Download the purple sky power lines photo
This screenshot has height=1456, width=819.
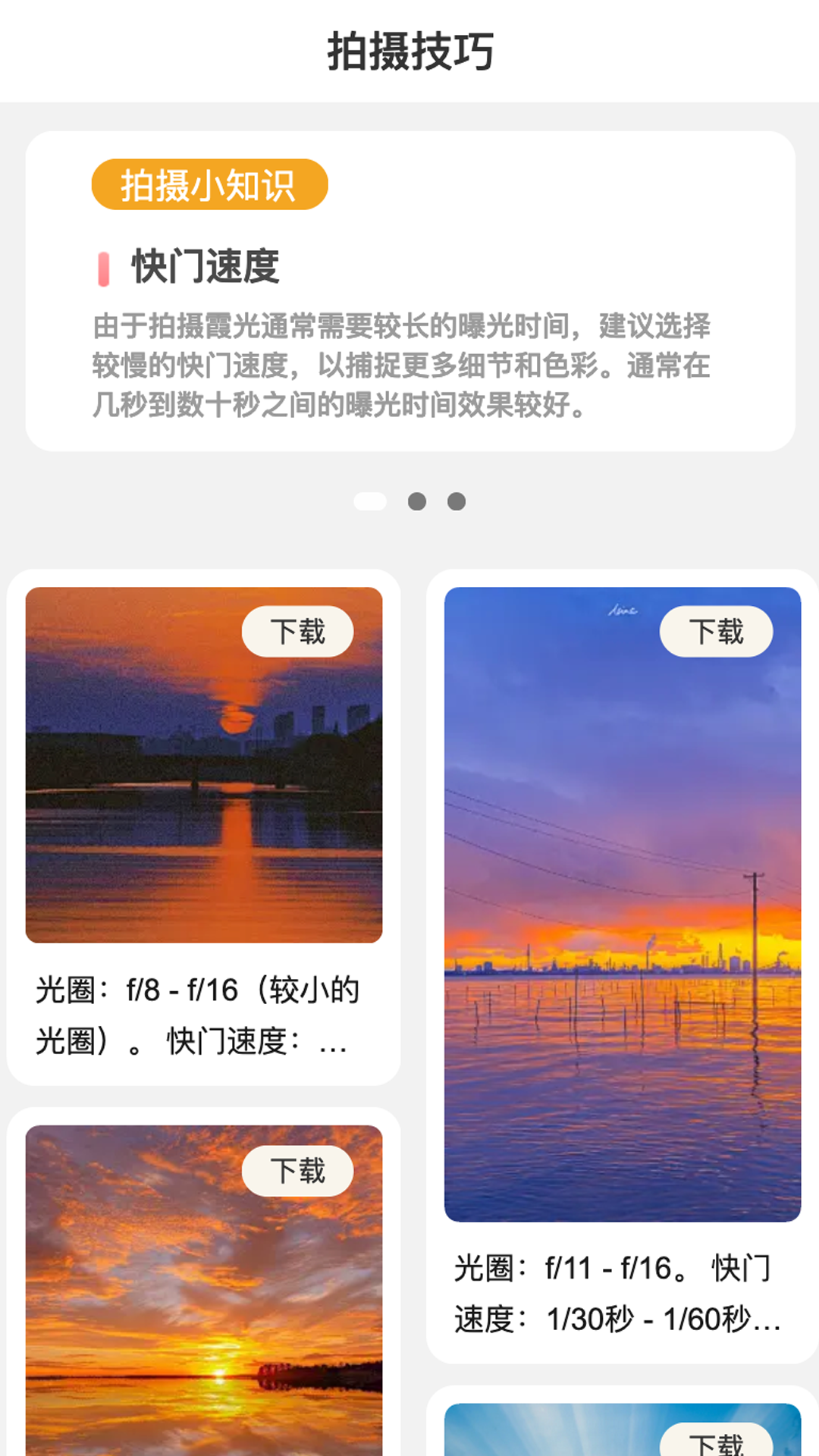pyautogui.click(x=716, y=632)
